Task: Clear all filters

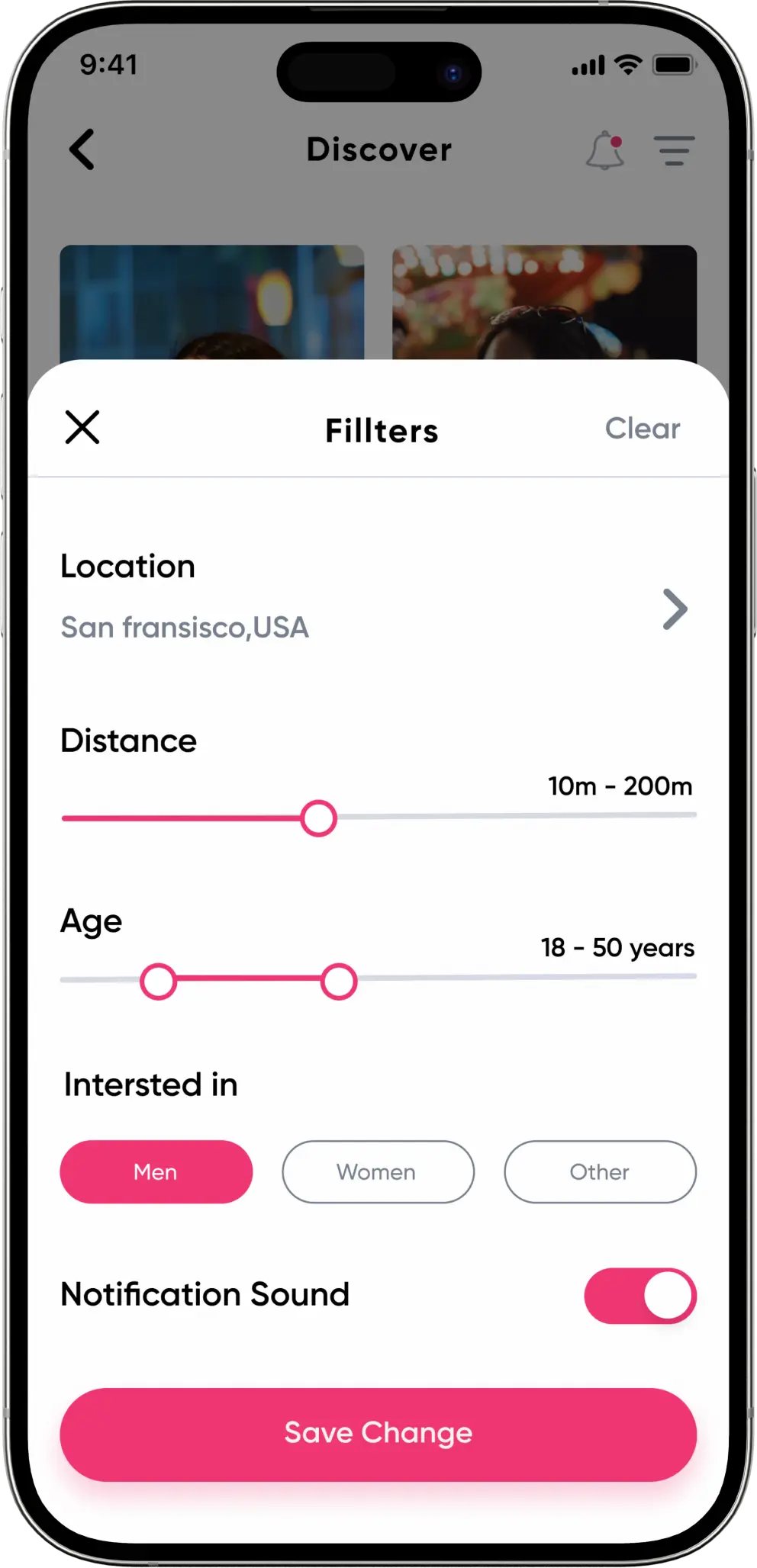Action: tap(642, 429)
